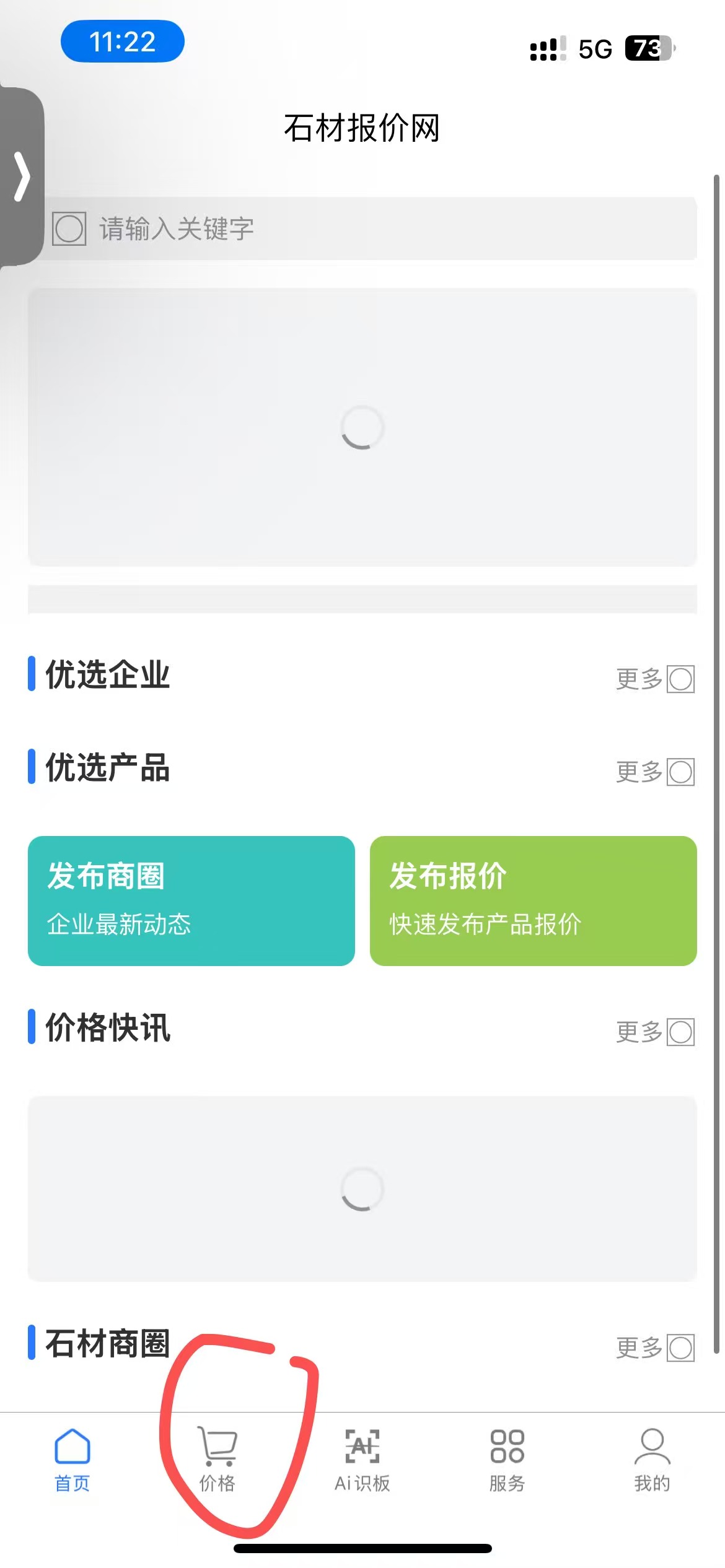View more 石材商圈 posts
The width and height of the screenshot is (725, 1568).
[654, 1348]
